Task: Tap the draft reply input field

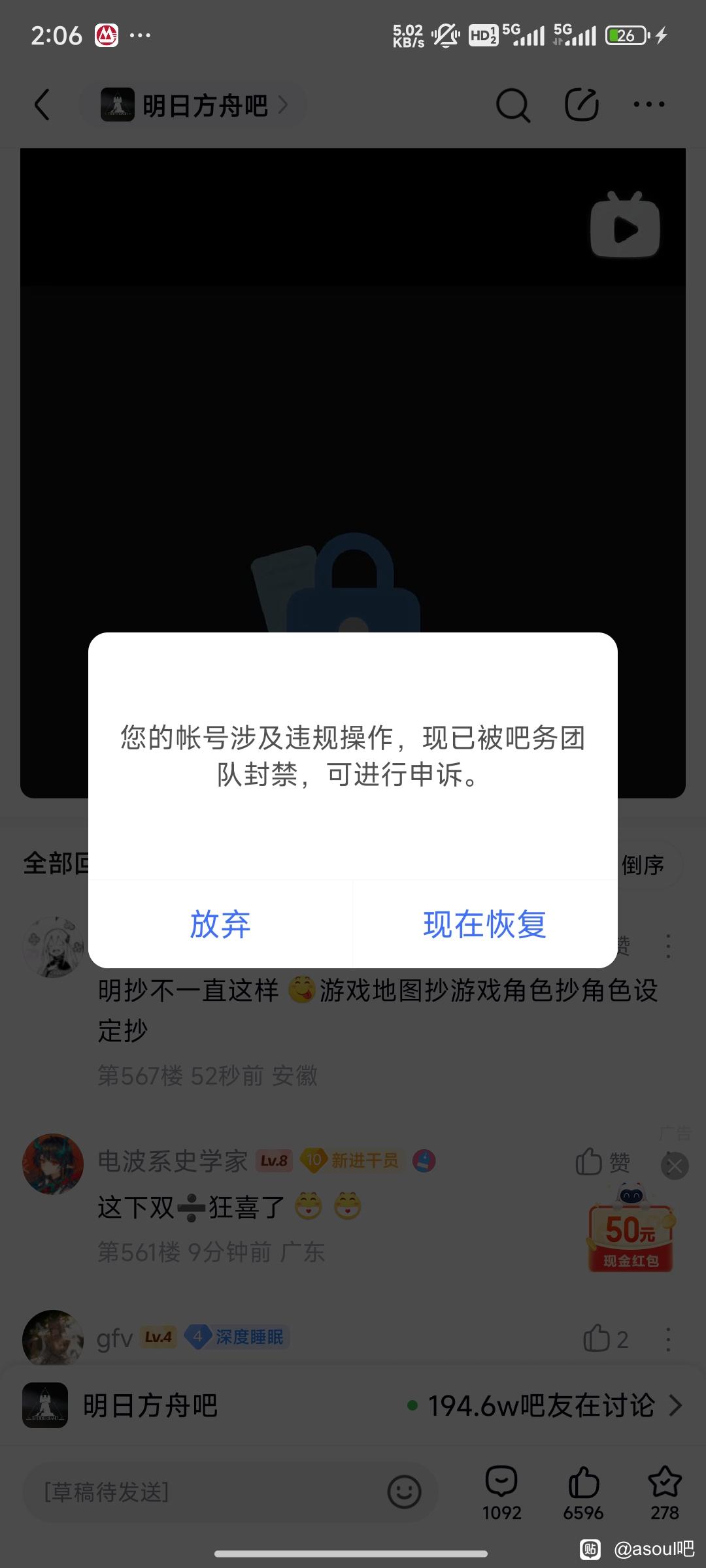Action: 196,1492
